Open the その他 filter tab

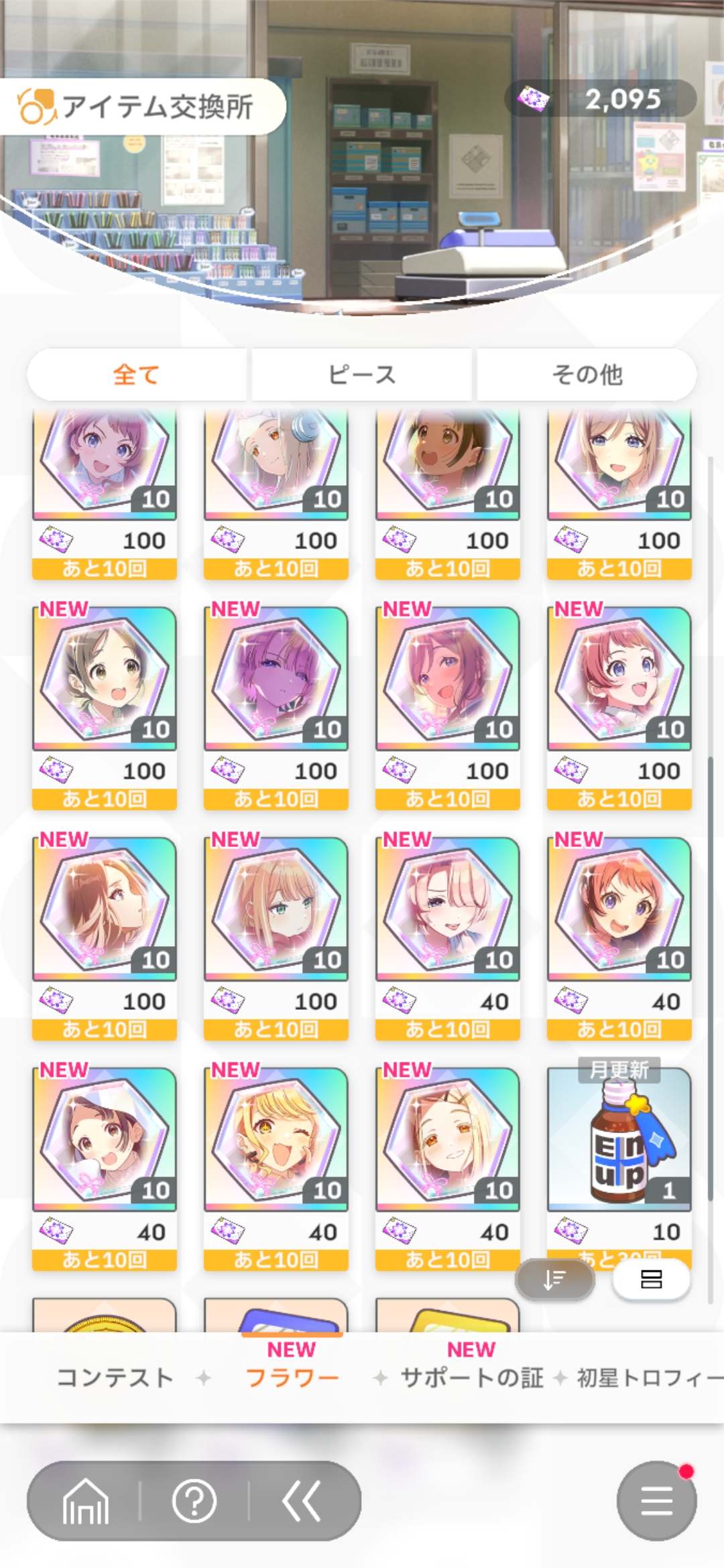point(587,375)
